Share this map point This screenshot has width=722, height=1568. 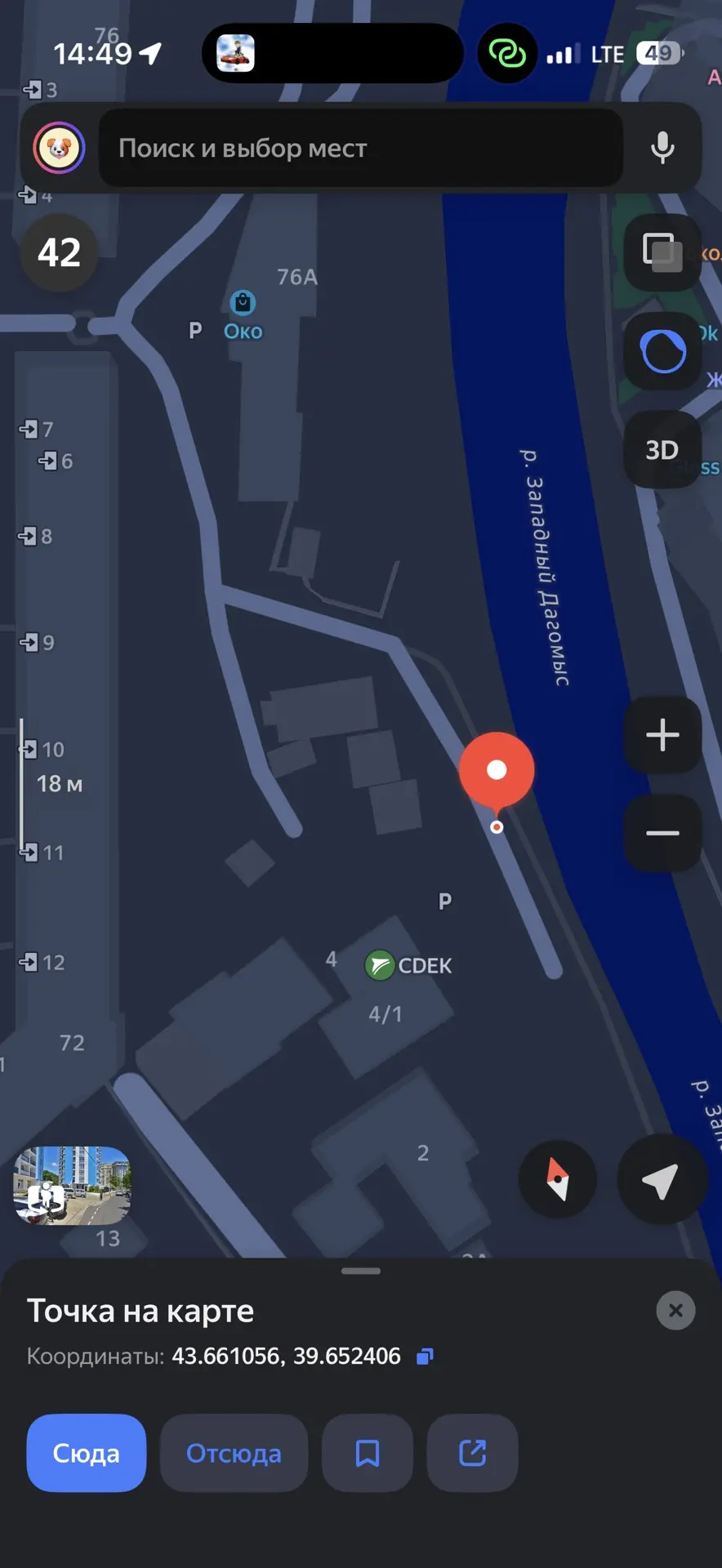(472, 1453)
